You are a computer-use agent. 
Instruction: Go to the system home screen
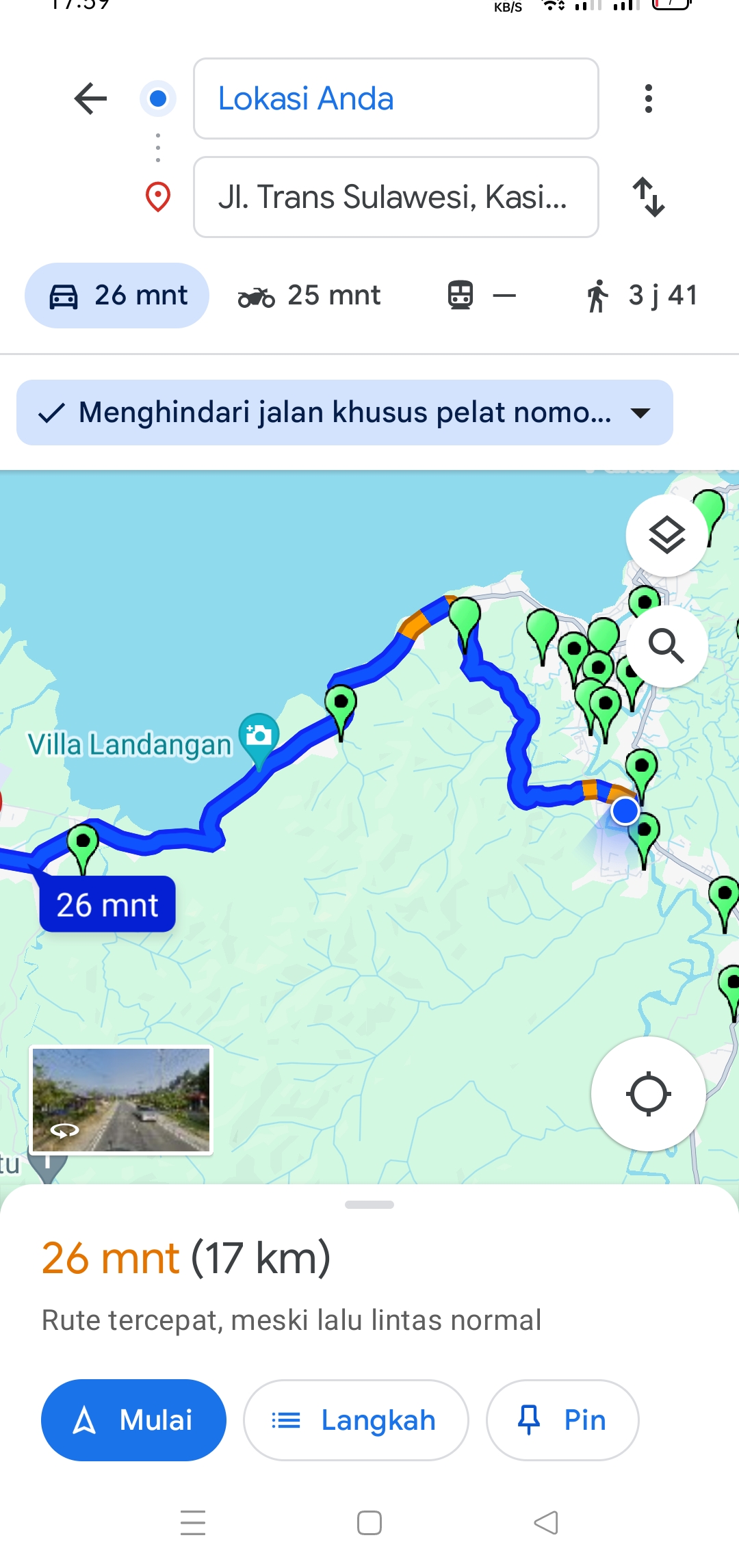pyautogui.click(x=369, y=1523)
